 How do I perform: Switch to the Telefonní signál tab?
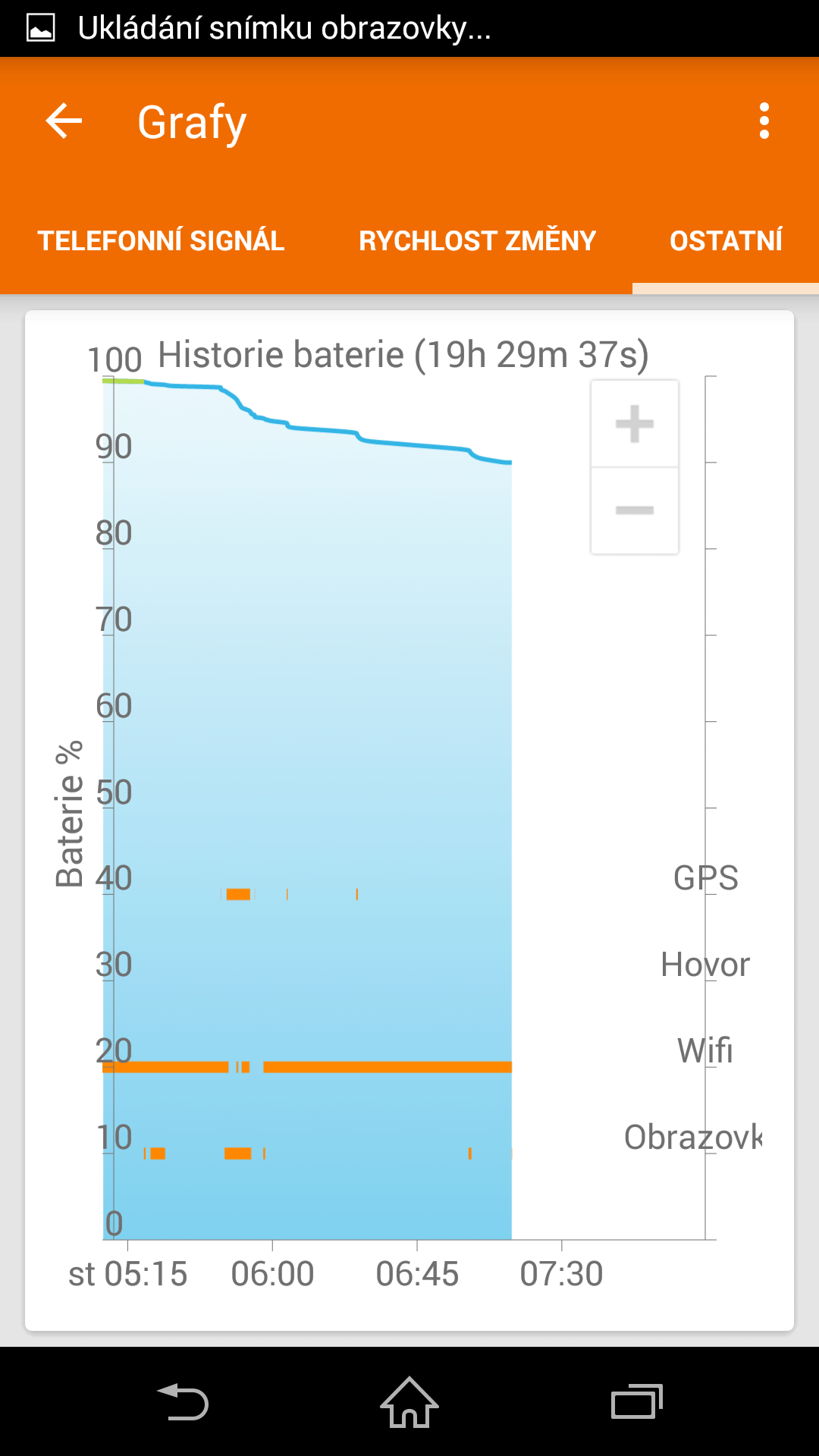(x=162, y=240)
